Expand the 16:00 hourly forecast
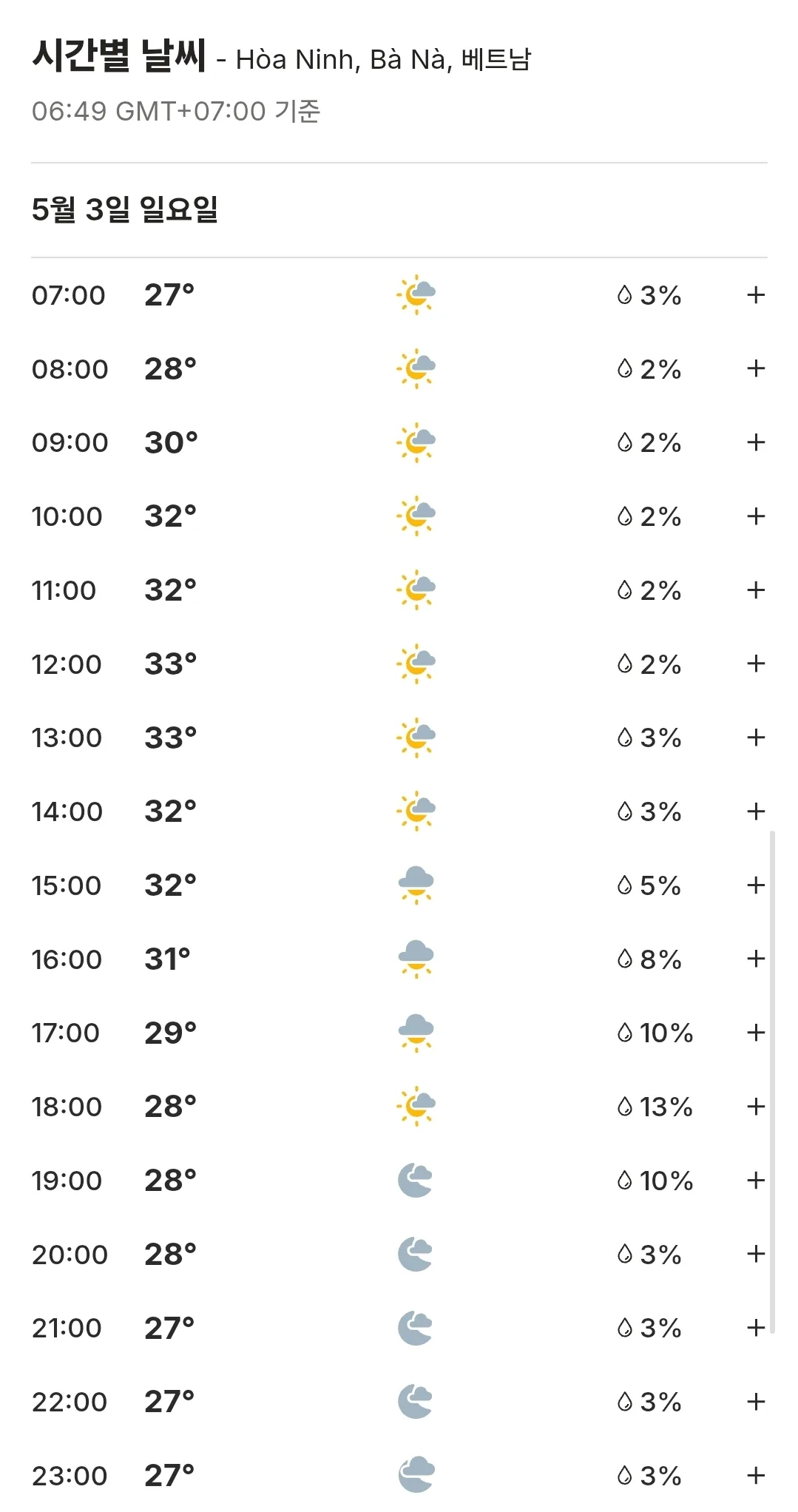The width and height of the screenshot is (798, 1512). pos(755,959)
